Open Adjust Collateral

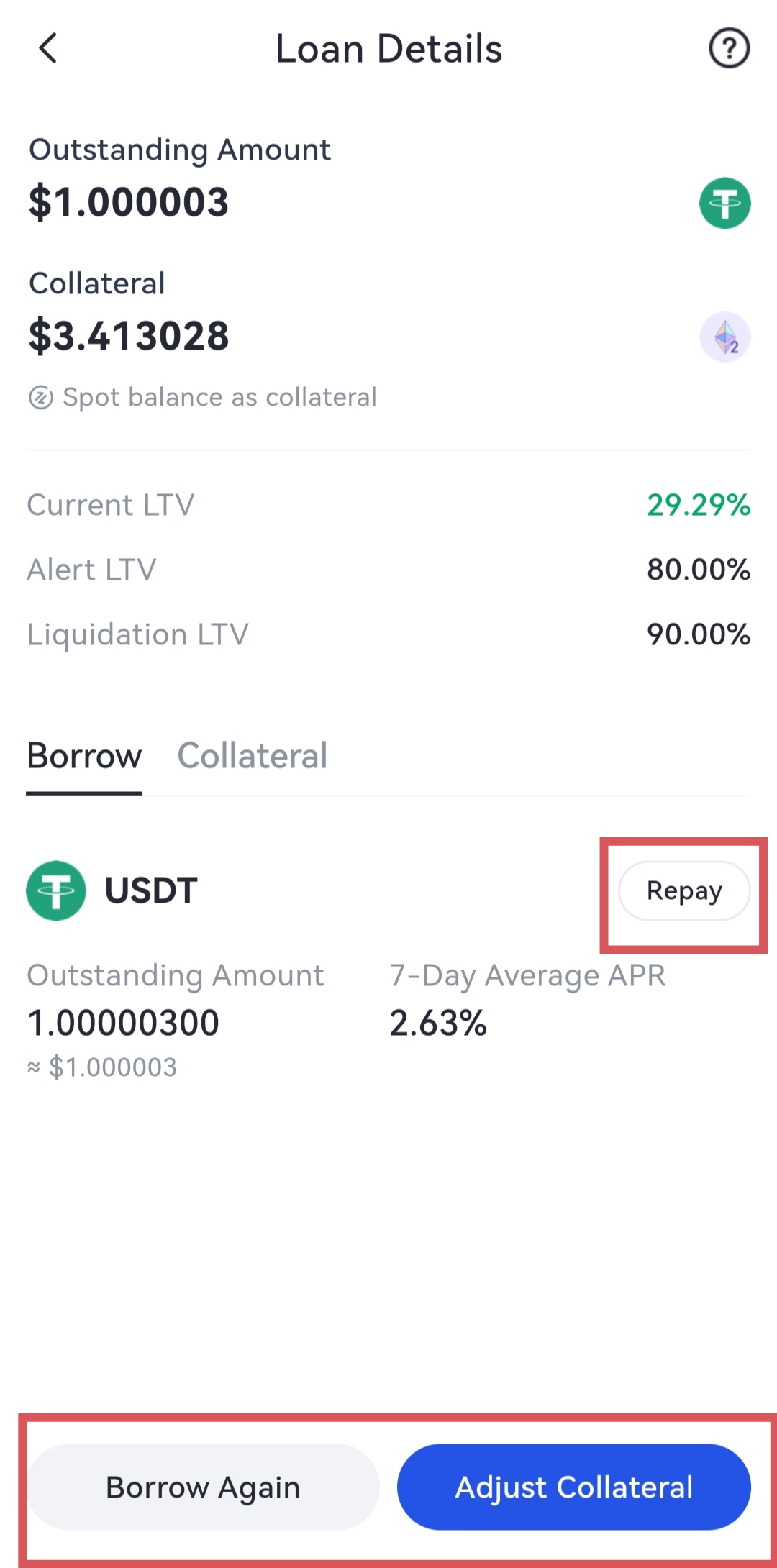click(573, 1487)
